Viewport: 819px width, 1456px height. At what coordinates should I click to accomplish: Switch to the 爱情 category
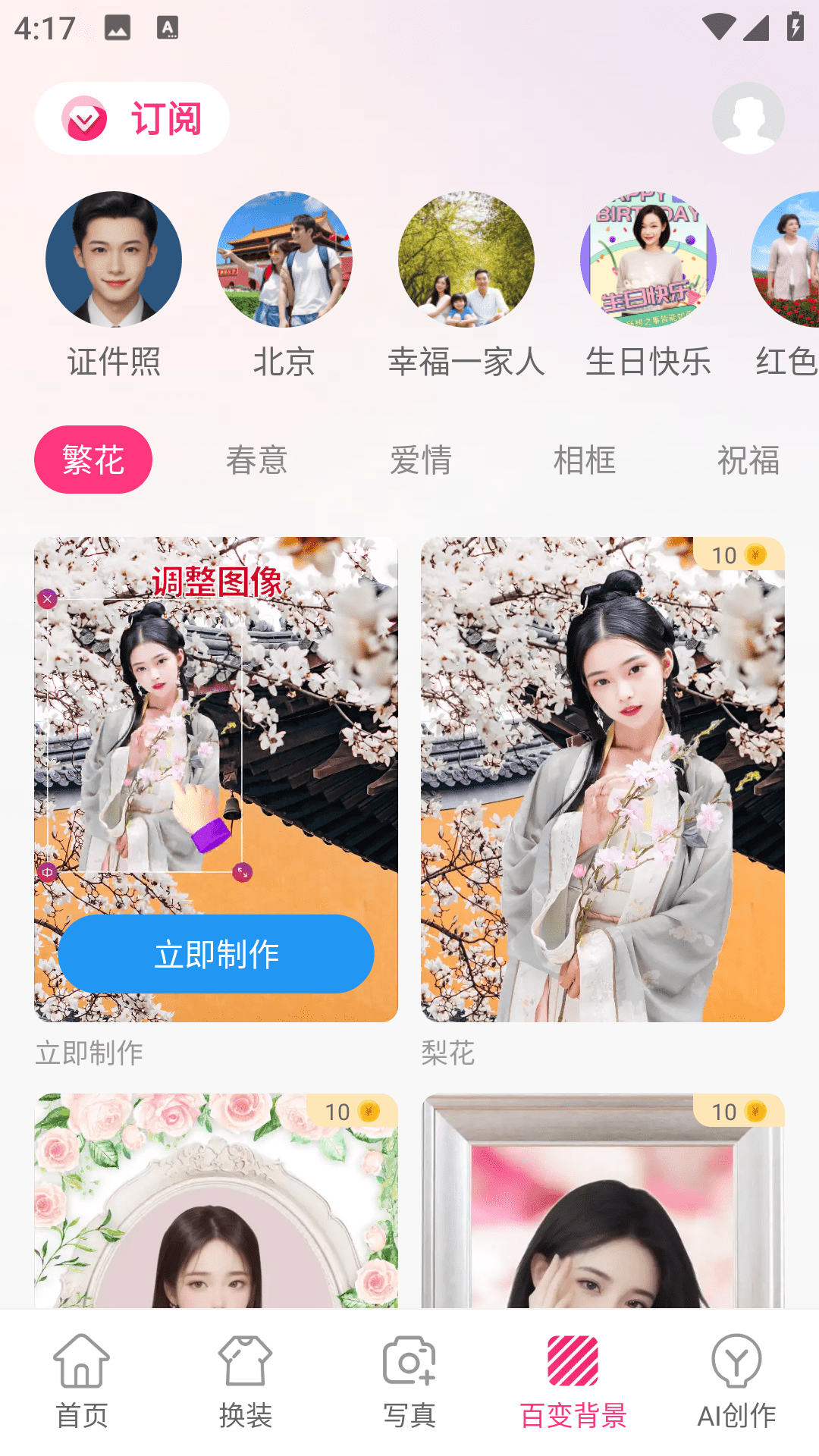point(421,460)
